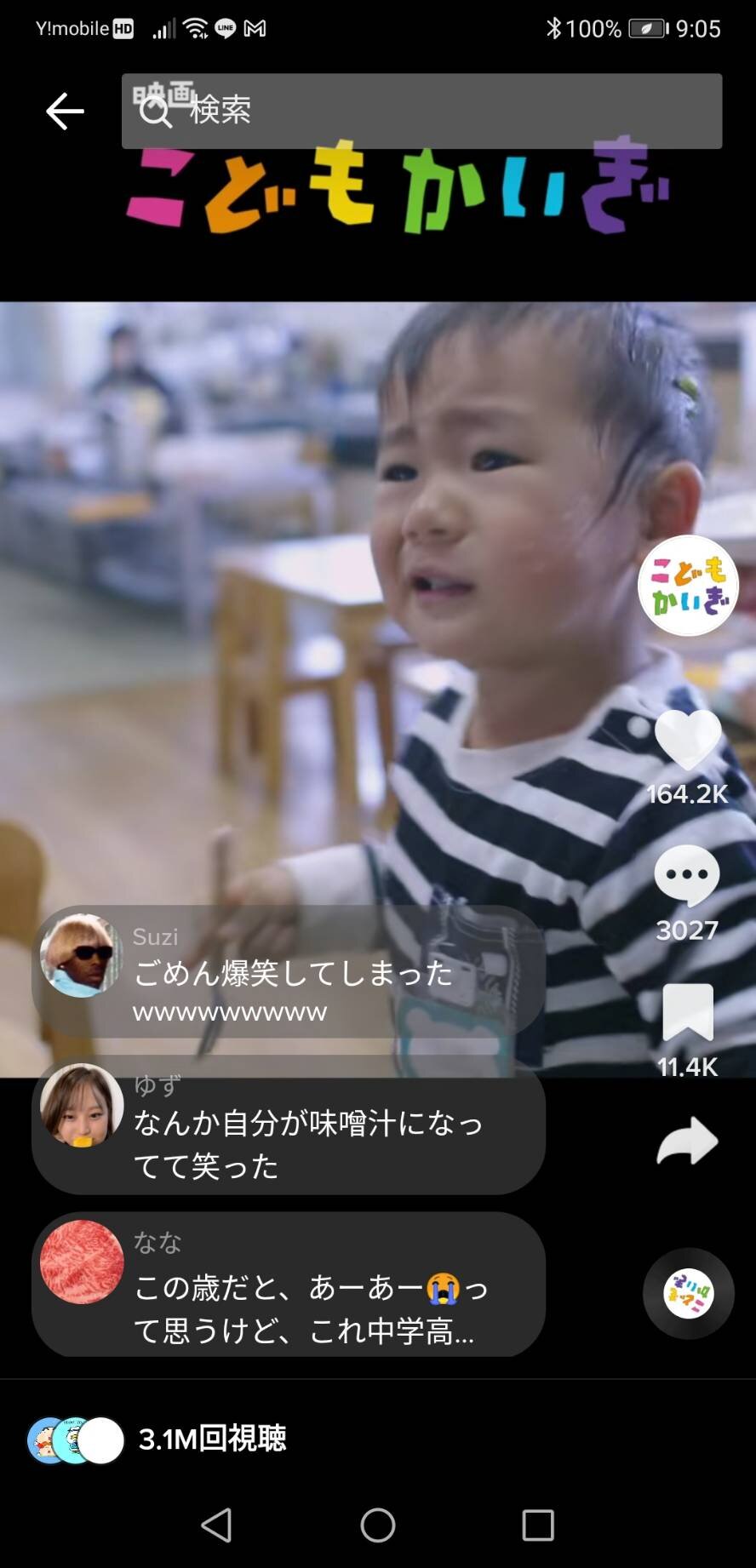The height and width of the screenshot is (1568, 756).
Task: Open the こどもかいぎ creator profile avatar
Action: pyautogui.click(x=687, y=586)
